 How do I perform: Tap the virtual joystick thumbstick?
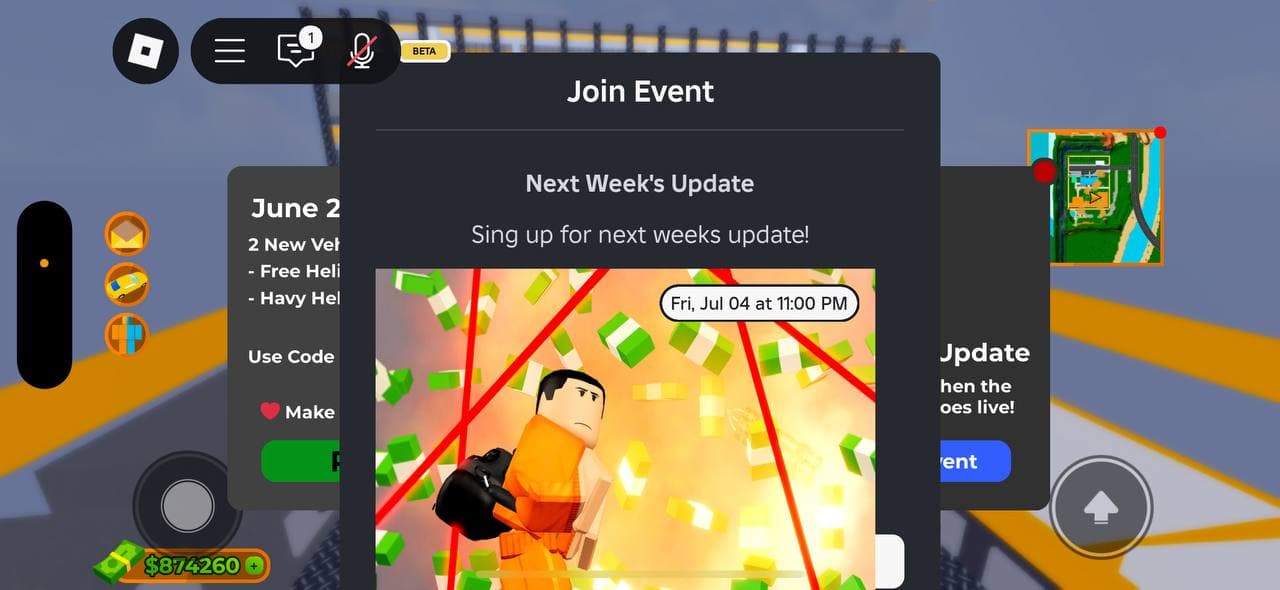click(187, 506)
